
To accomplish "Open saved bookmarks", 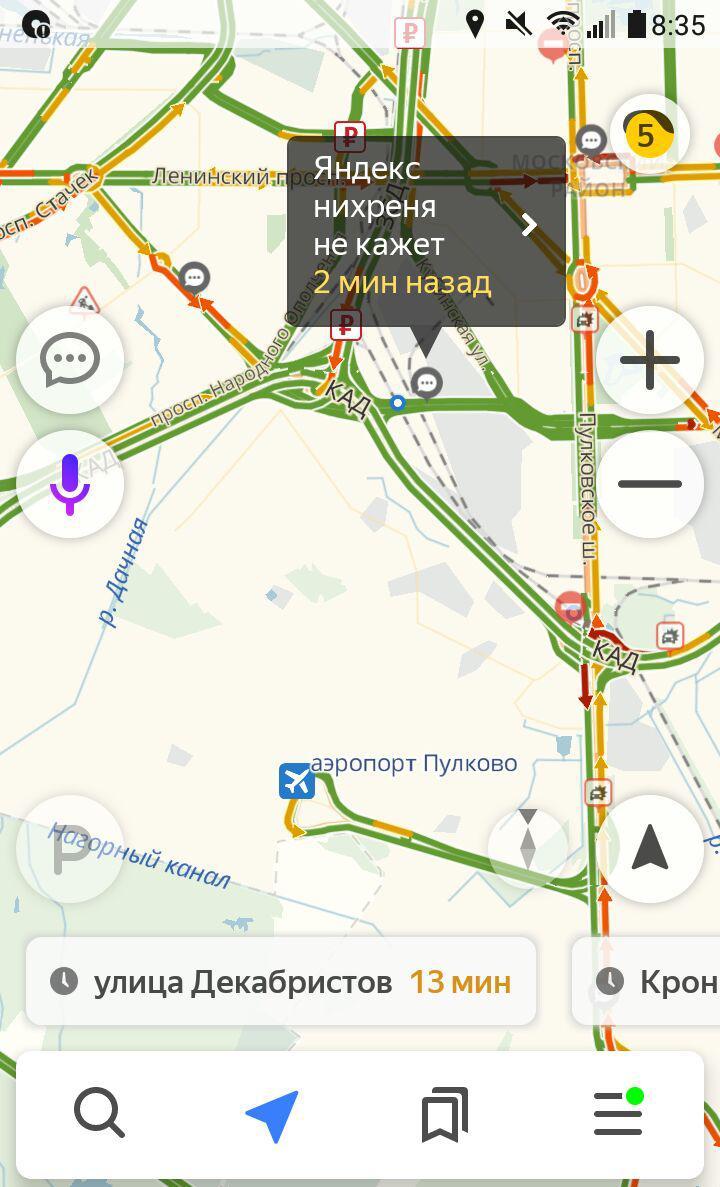I will [444, 1114].
